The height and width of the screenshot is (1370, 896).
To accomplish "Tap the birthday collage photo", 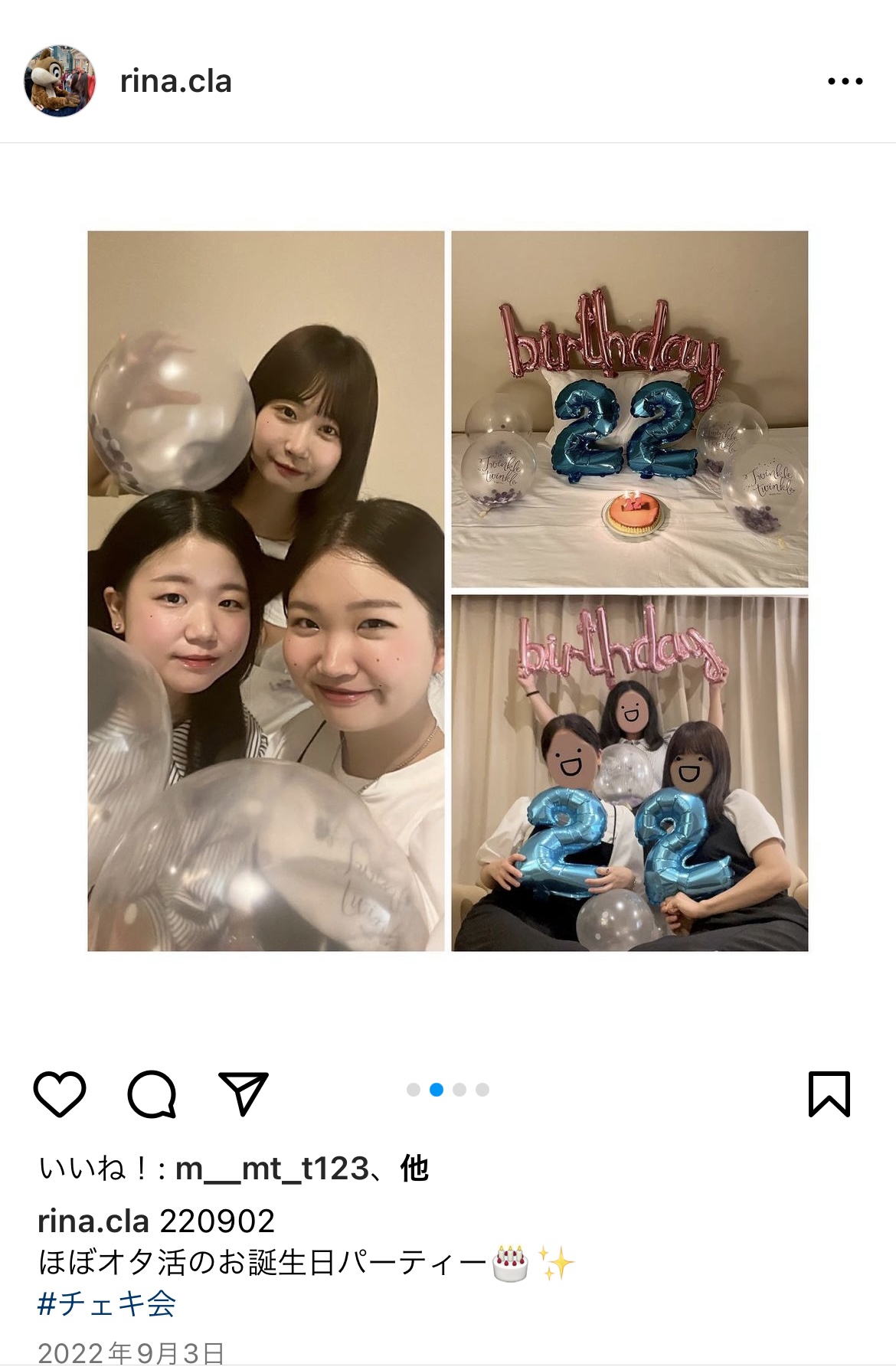I will click(x=447, y=590).
